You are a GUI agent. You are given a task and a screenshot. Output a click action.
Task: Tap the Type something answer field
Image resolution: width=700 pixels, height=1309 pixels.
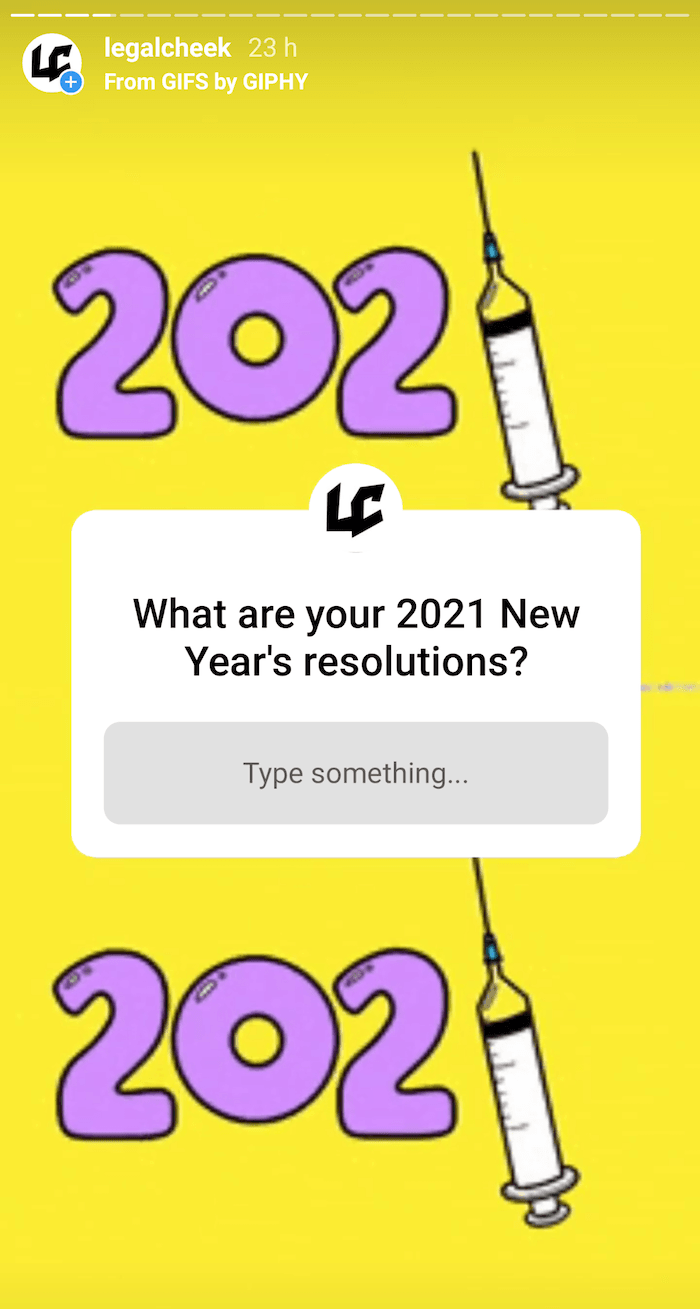[x=356, y=773]
